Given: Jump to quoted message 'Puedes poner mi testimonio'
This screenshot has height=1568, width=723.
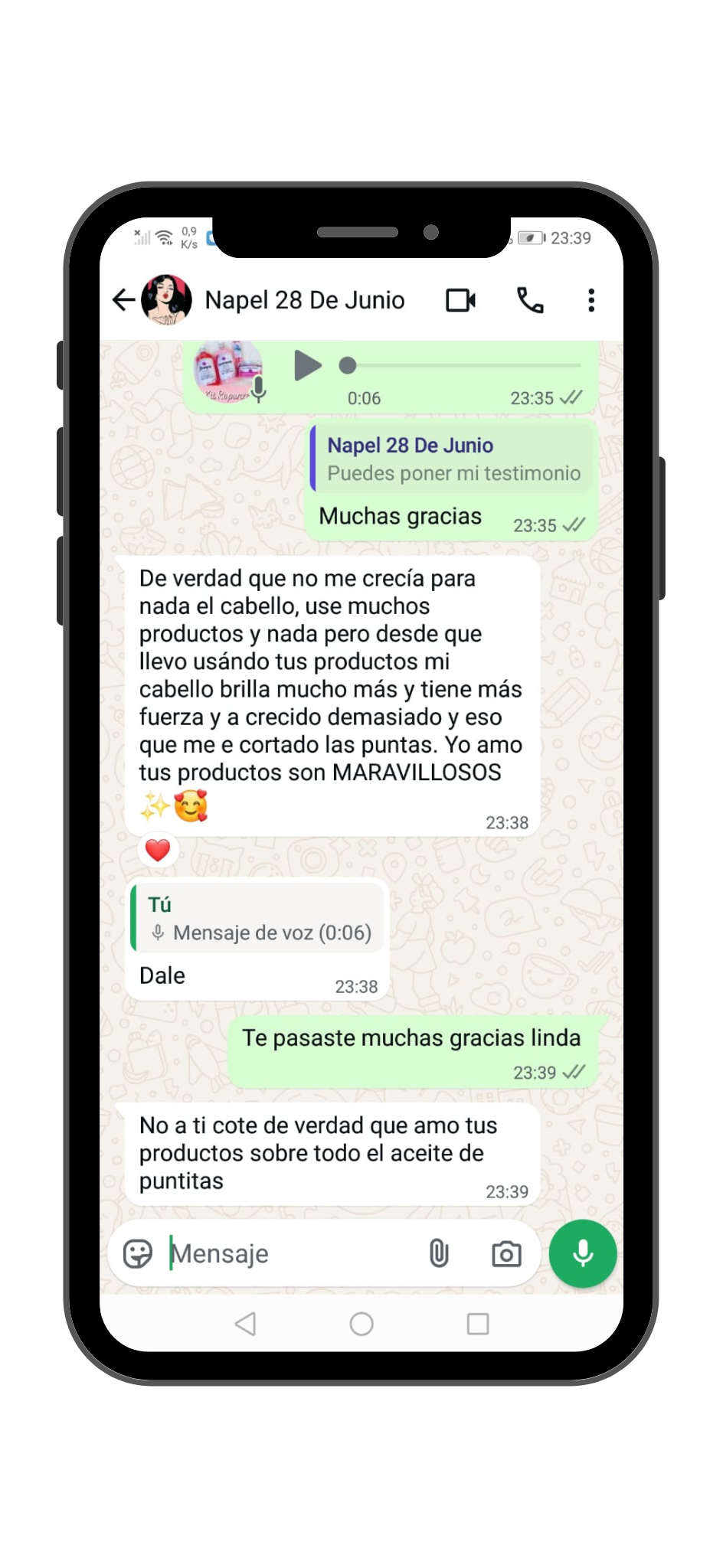Looking at the screenshot, I should tap(452, 459).
